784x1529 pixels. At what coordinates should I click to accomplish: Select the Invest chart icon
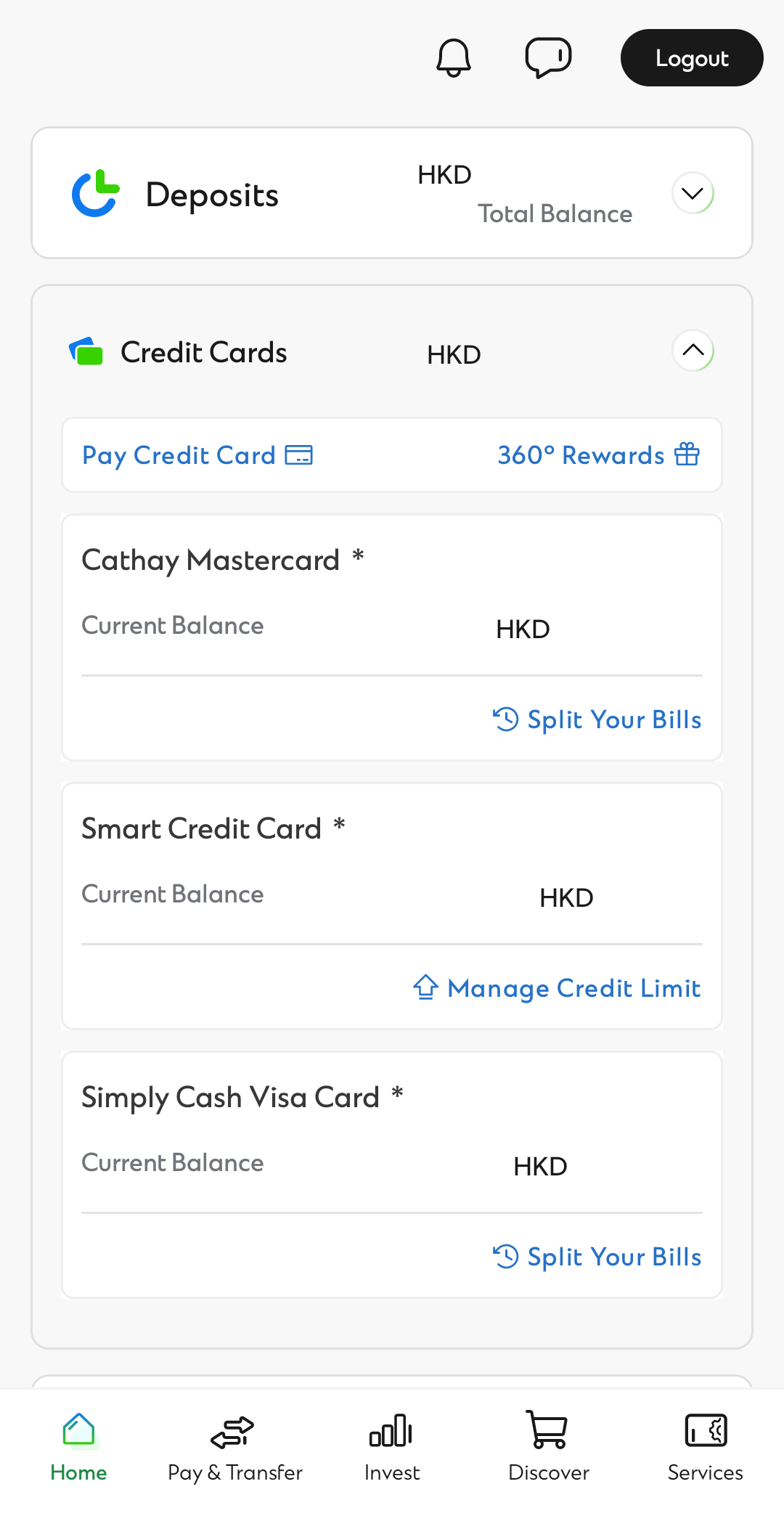(391, 1430)
